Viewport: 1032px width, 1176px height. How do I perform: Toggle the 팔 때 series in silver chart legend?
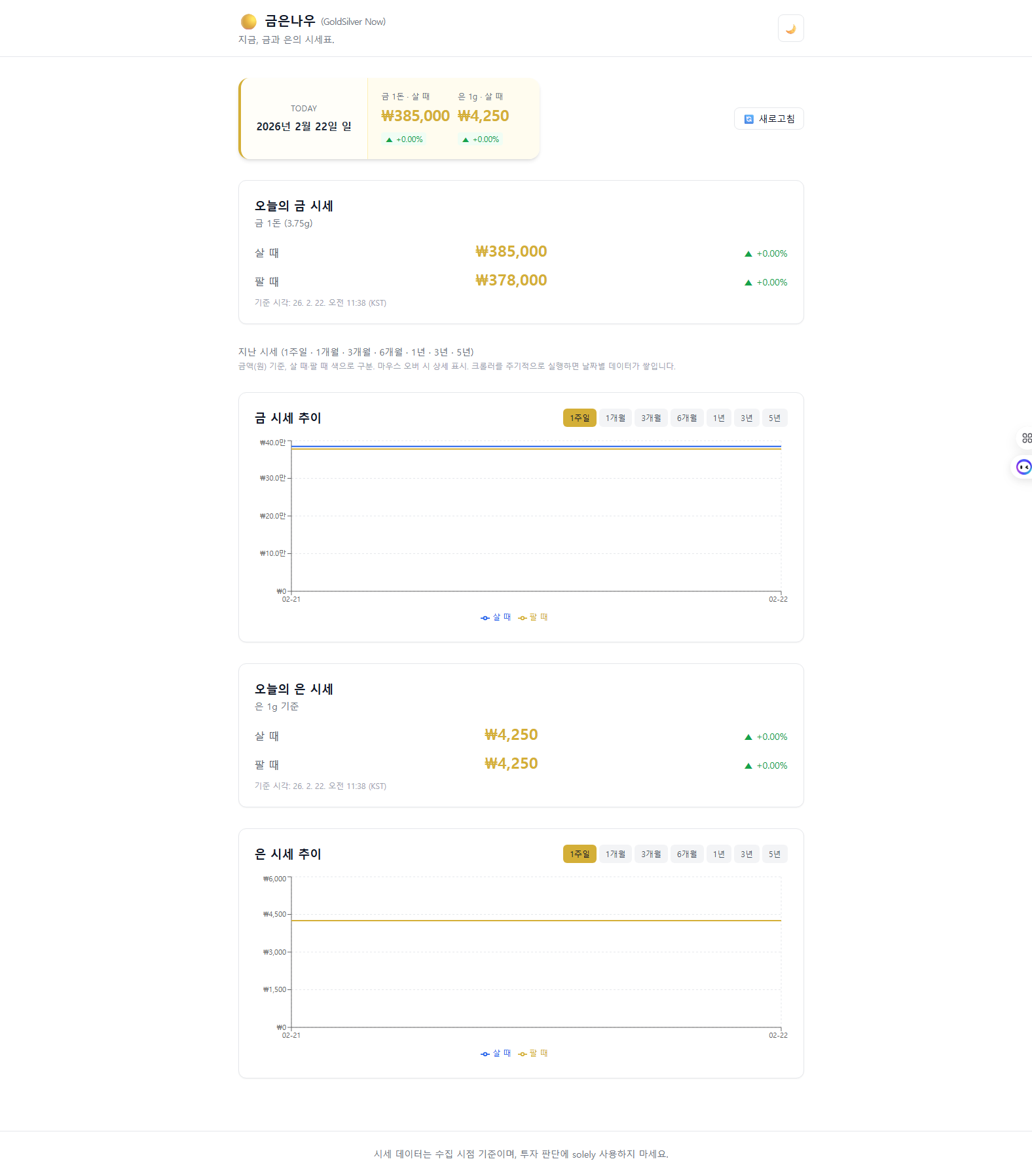(x=533, y=1054)
